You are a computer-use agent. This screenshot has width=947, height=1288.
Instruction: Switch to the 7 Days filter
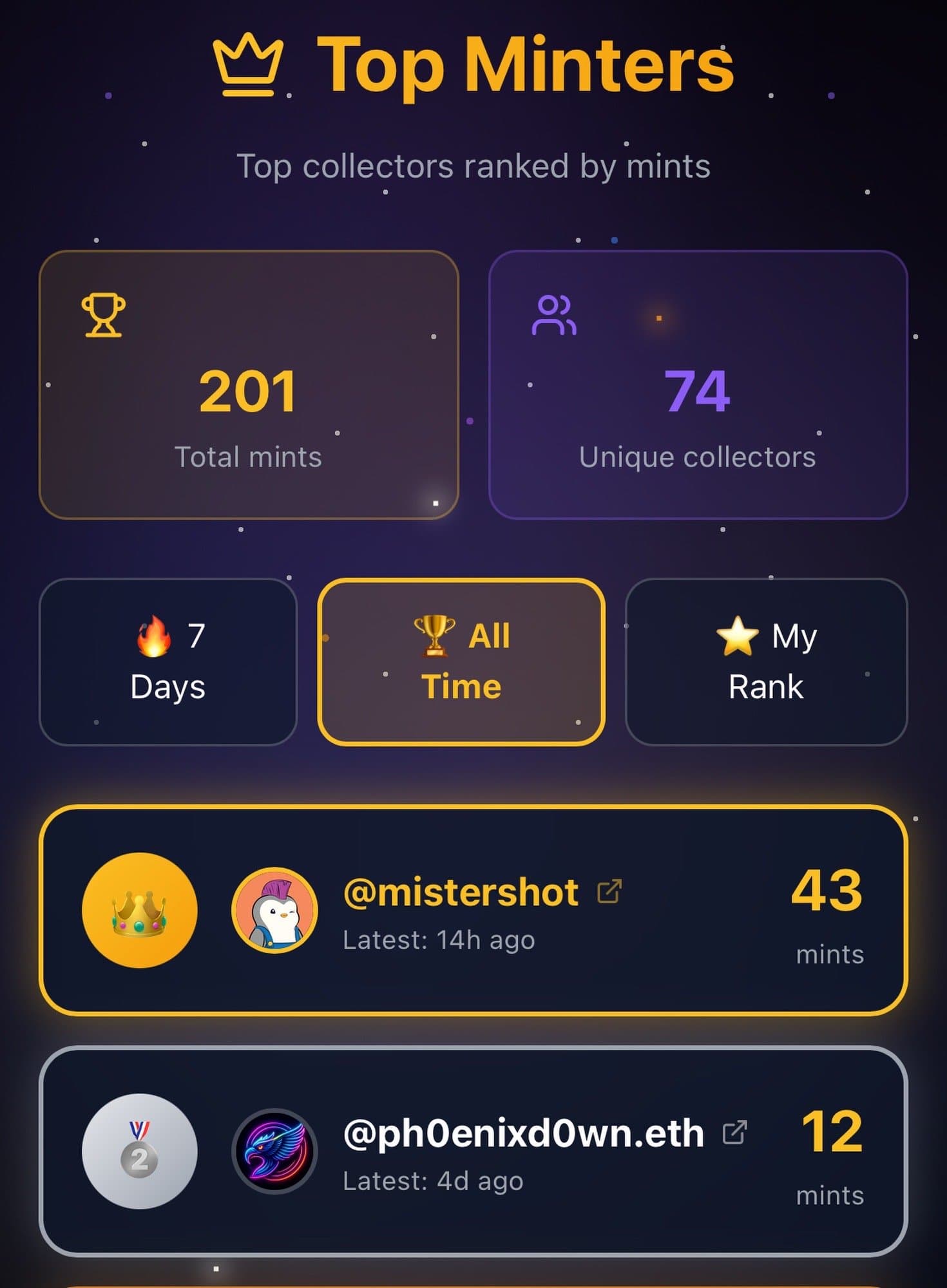(168, 661)
